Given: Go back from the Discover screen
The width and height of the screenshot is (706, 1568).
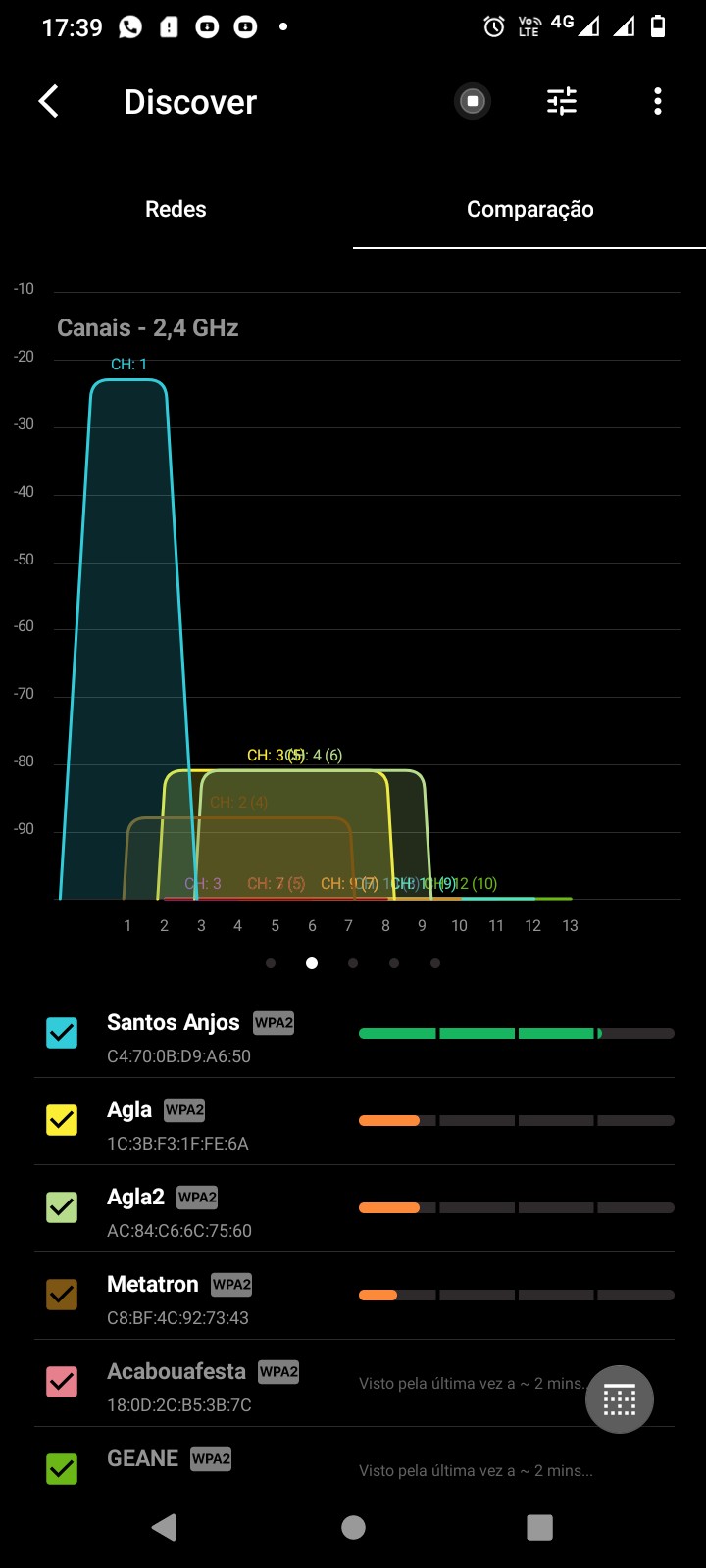Looking at the screenshot, I should [49, 101].
